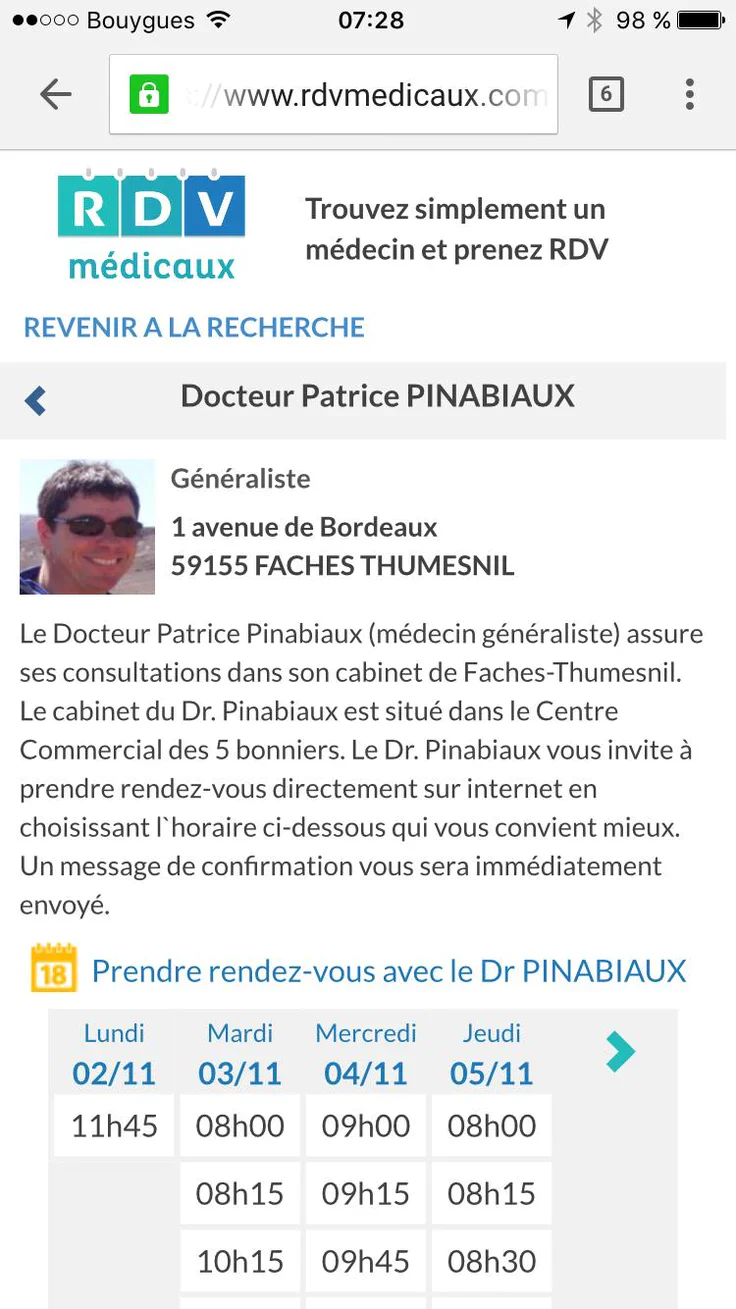
Task: Tap the blue back chevron beside Docteur Patrice PINABIAUX
Action: [x=36, y=400]
